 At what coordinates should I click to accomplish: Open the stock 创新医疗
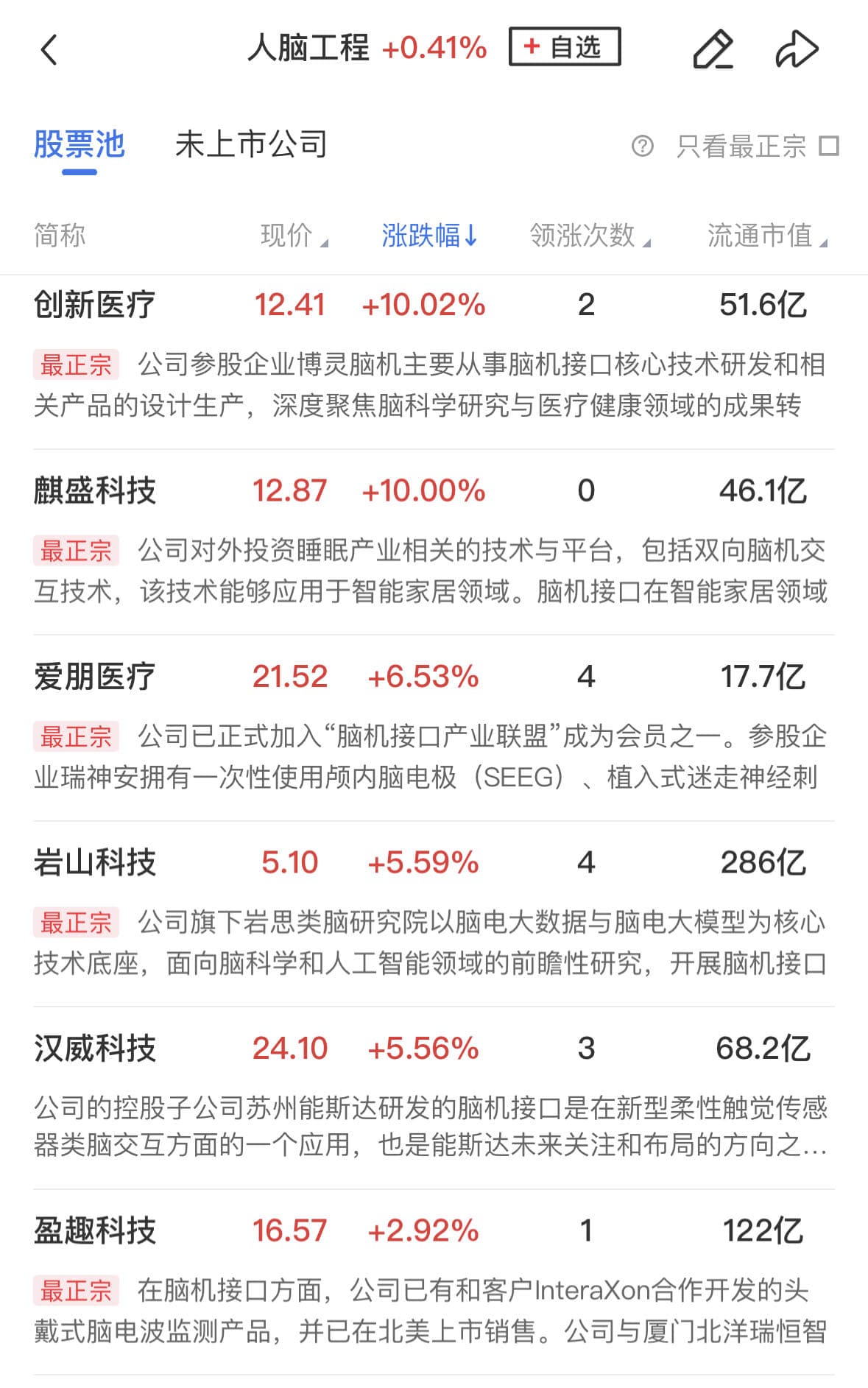[94, 305]
